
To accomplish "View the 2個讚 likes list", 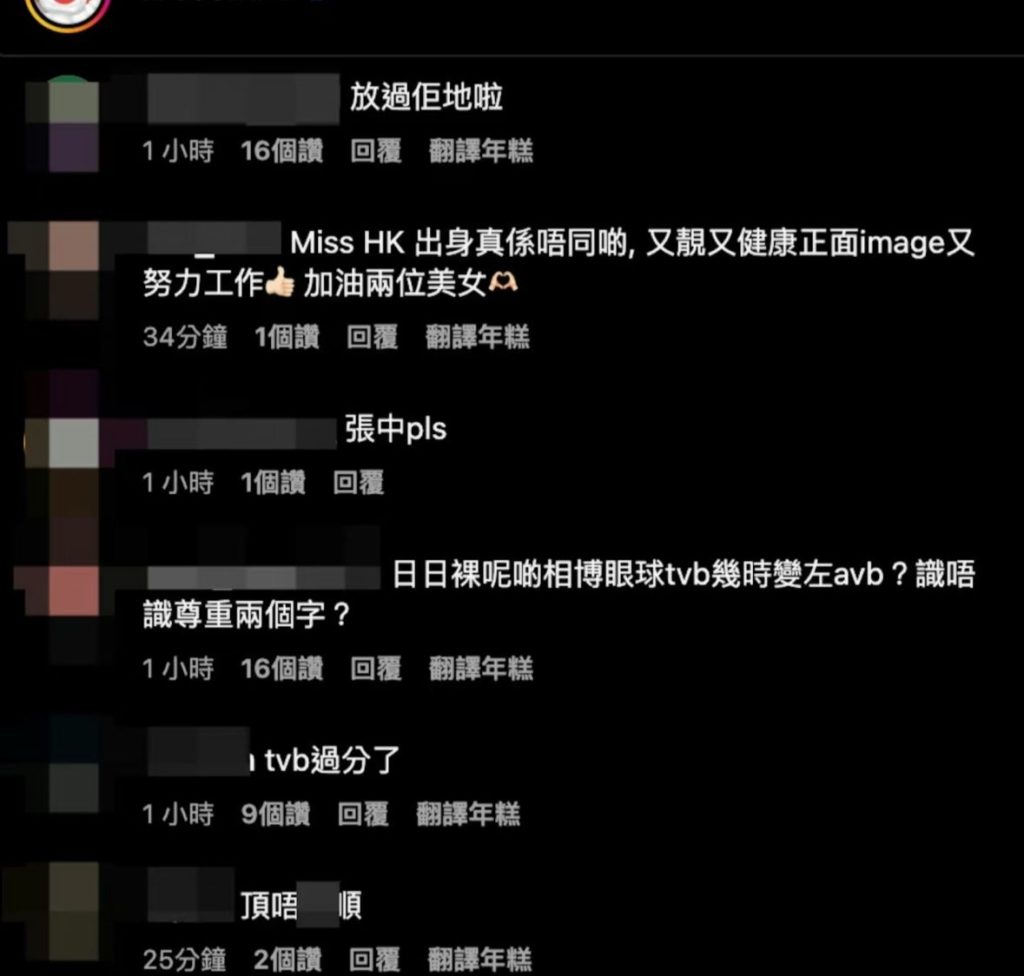I will 286,961.
